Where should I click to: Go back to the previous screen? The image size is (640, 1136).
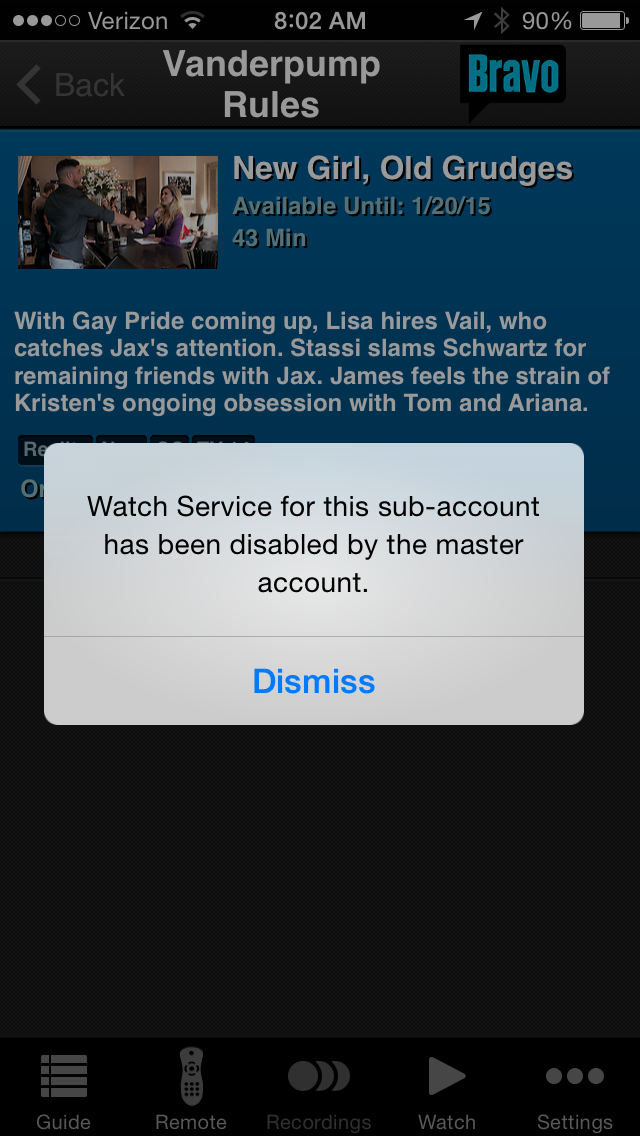point(70,86)
